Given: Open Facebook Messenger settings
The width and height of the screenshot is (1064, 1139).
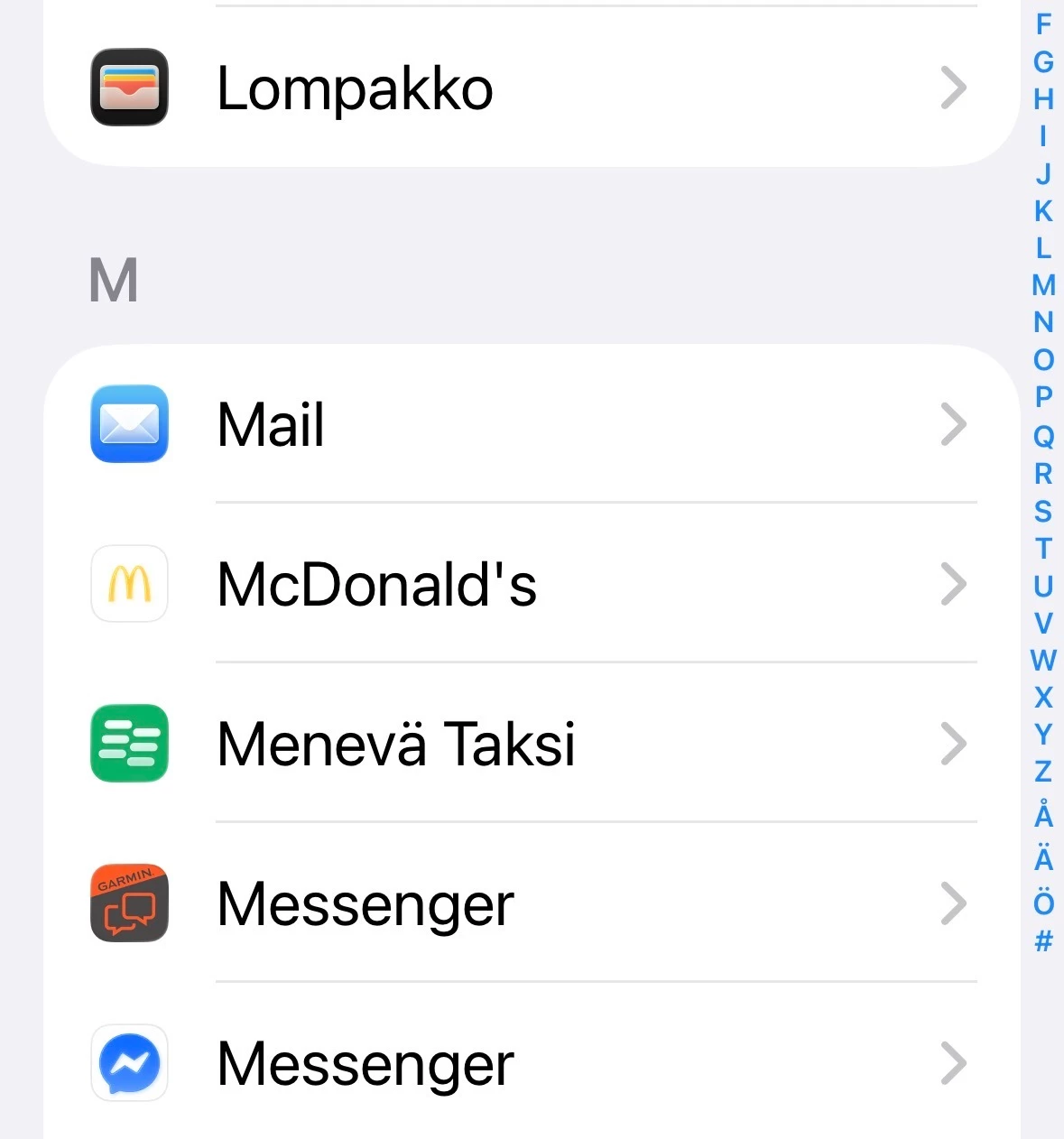Looking at the screenshot, I should coord(532,1063).
